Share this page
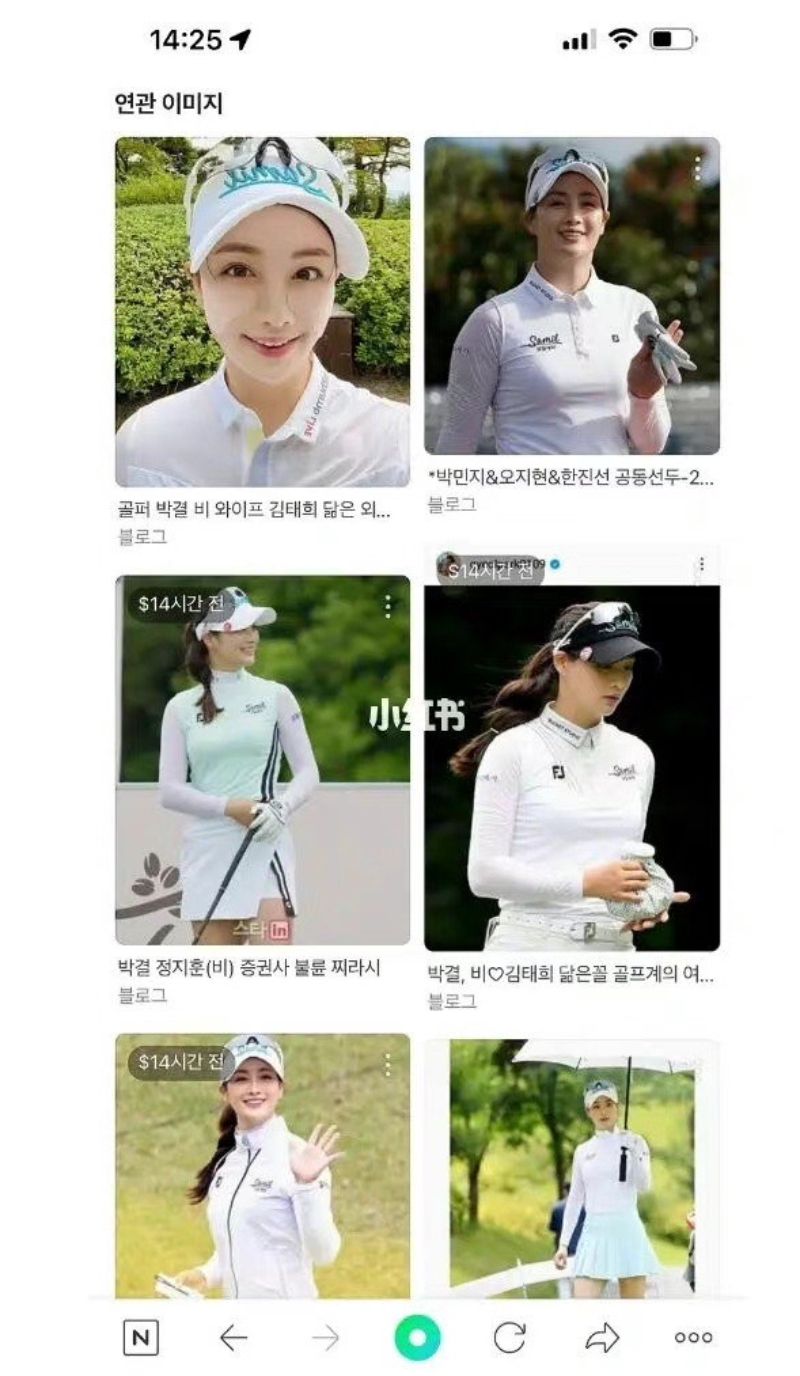The height and width of the screenshot is (1376, 800). (602, 1337)
